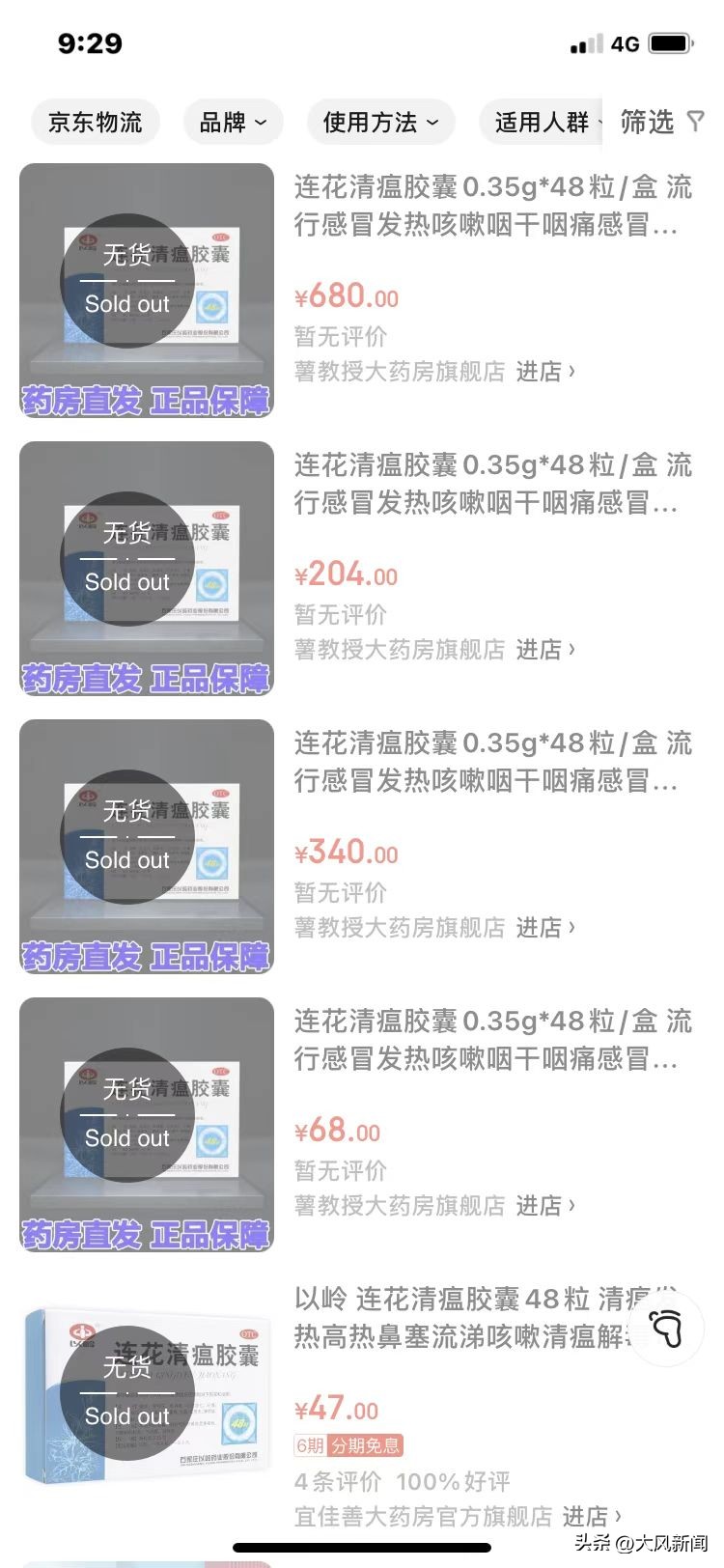The image size is (724, 1568).
Task: Open the 使用方法 filter dropdown
Action: [x=380, y=123]
